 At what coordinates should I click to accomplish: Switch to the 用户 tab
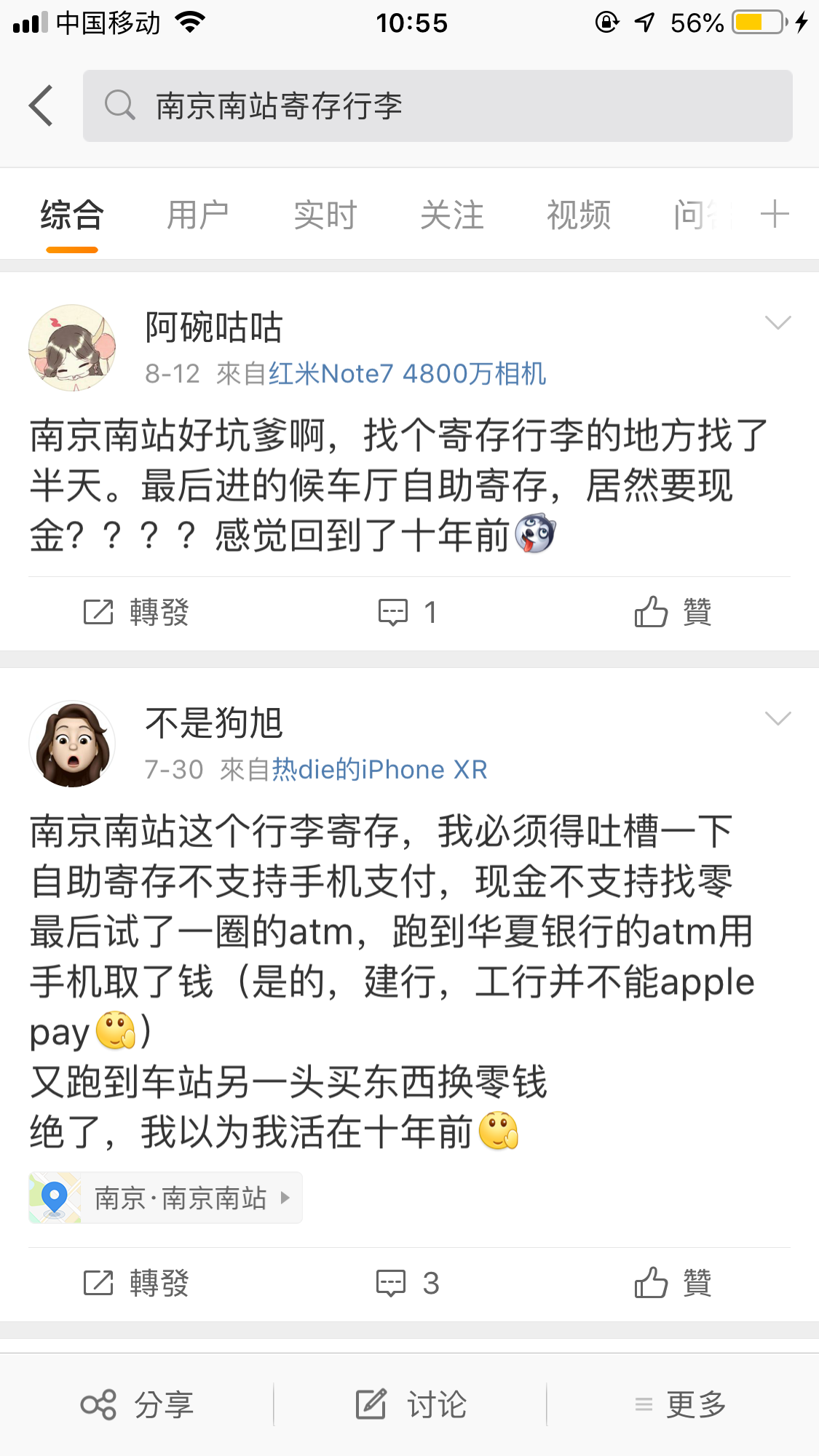(198, 215)
